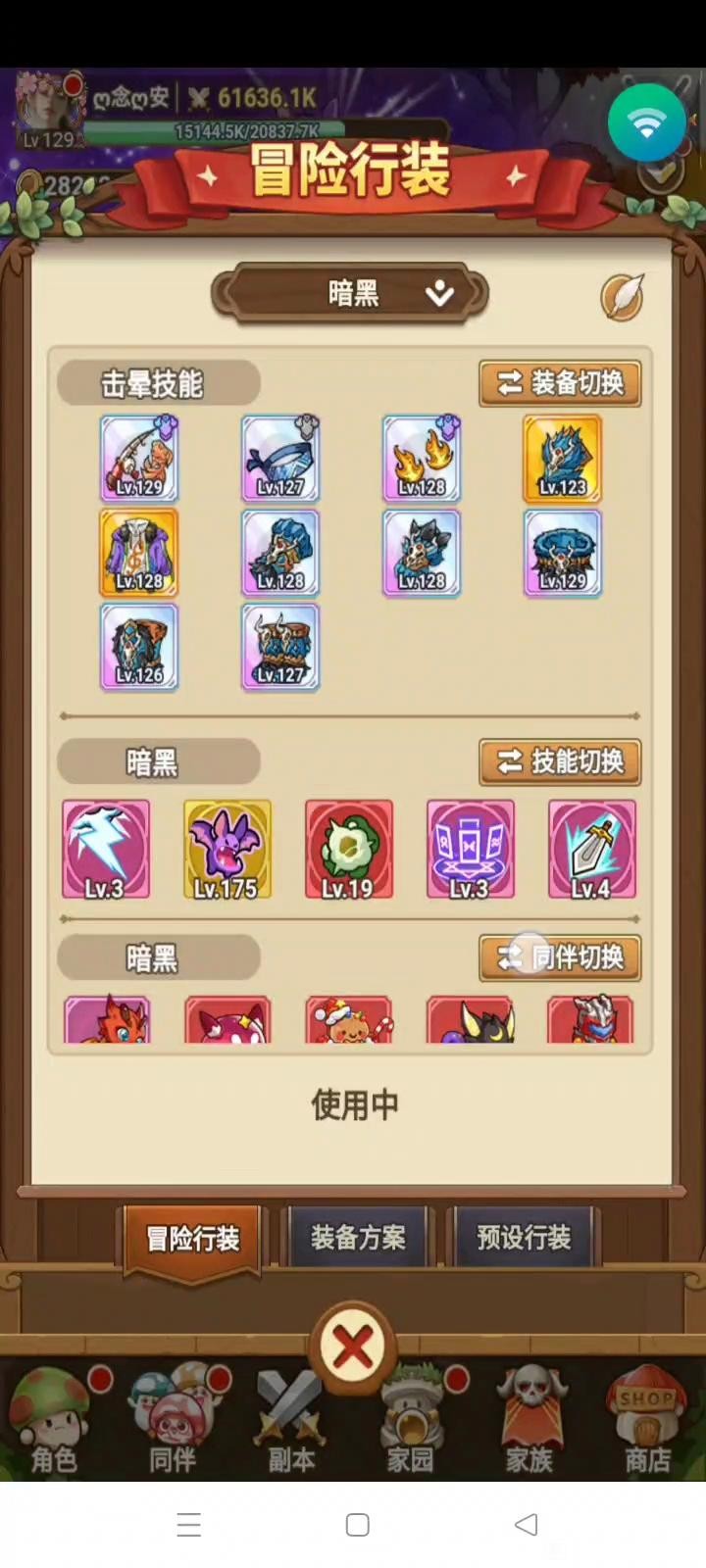The width and height of the screenshot is (706, 1568).
Task: Select the 冒险行装 tab
Action: [192, 1239]
